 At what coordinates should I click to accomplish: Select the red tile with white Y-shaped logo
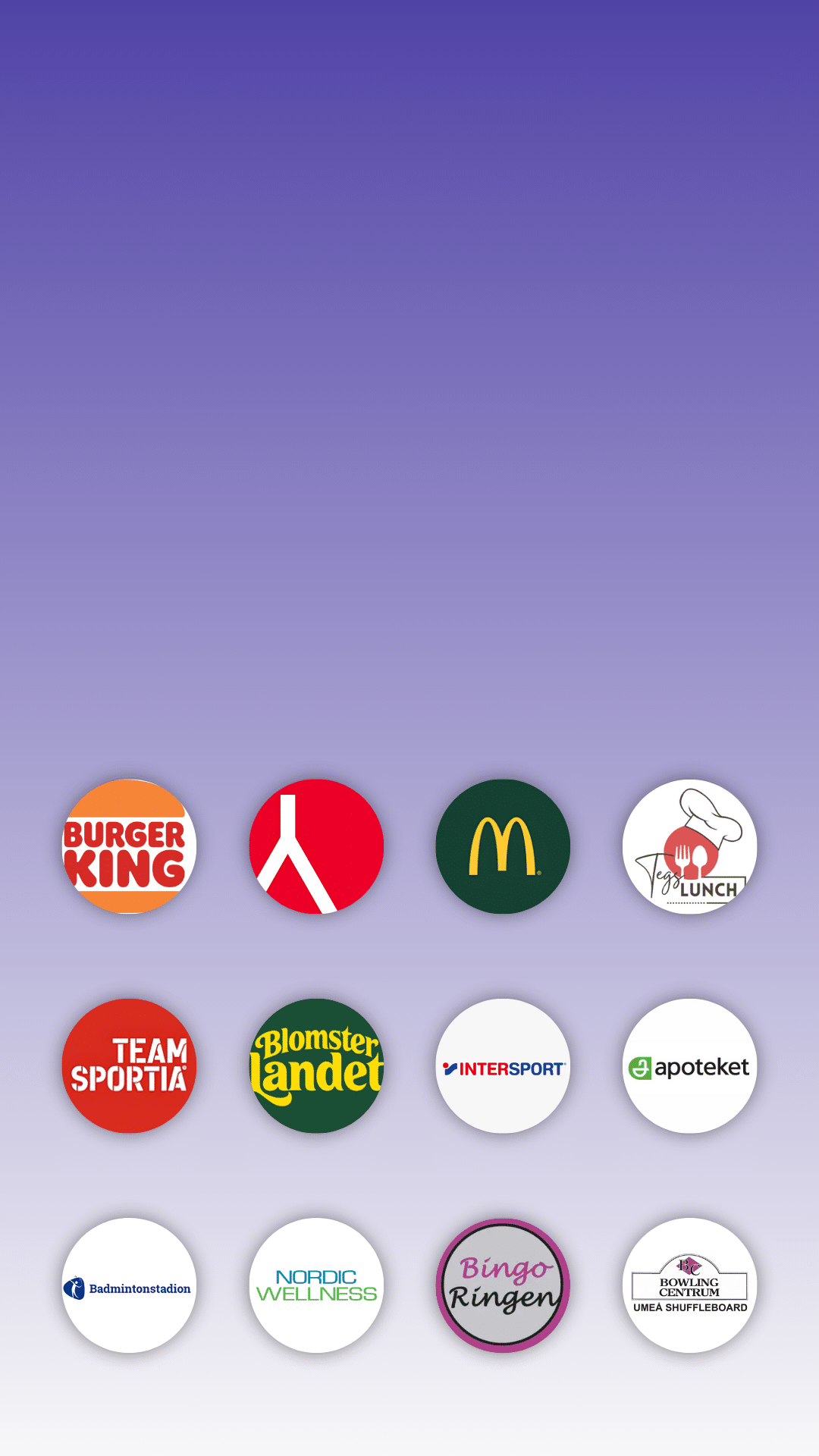316,846
